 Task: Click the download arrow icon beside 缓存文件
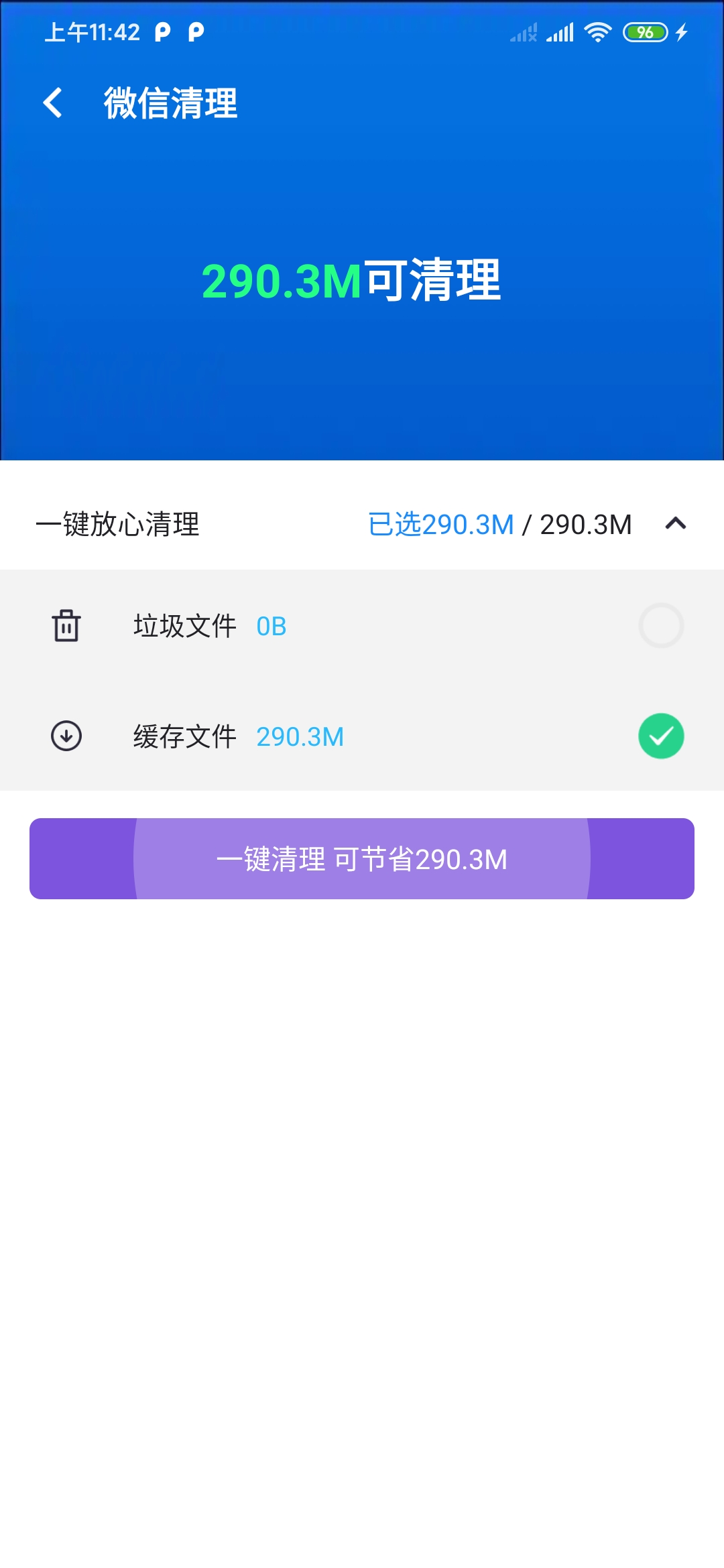(66, 736)
